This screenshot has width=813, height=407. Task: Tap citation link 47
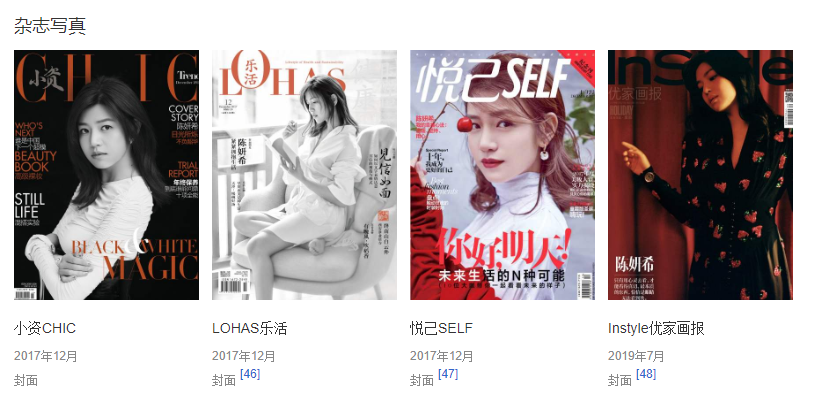(448, 374)
